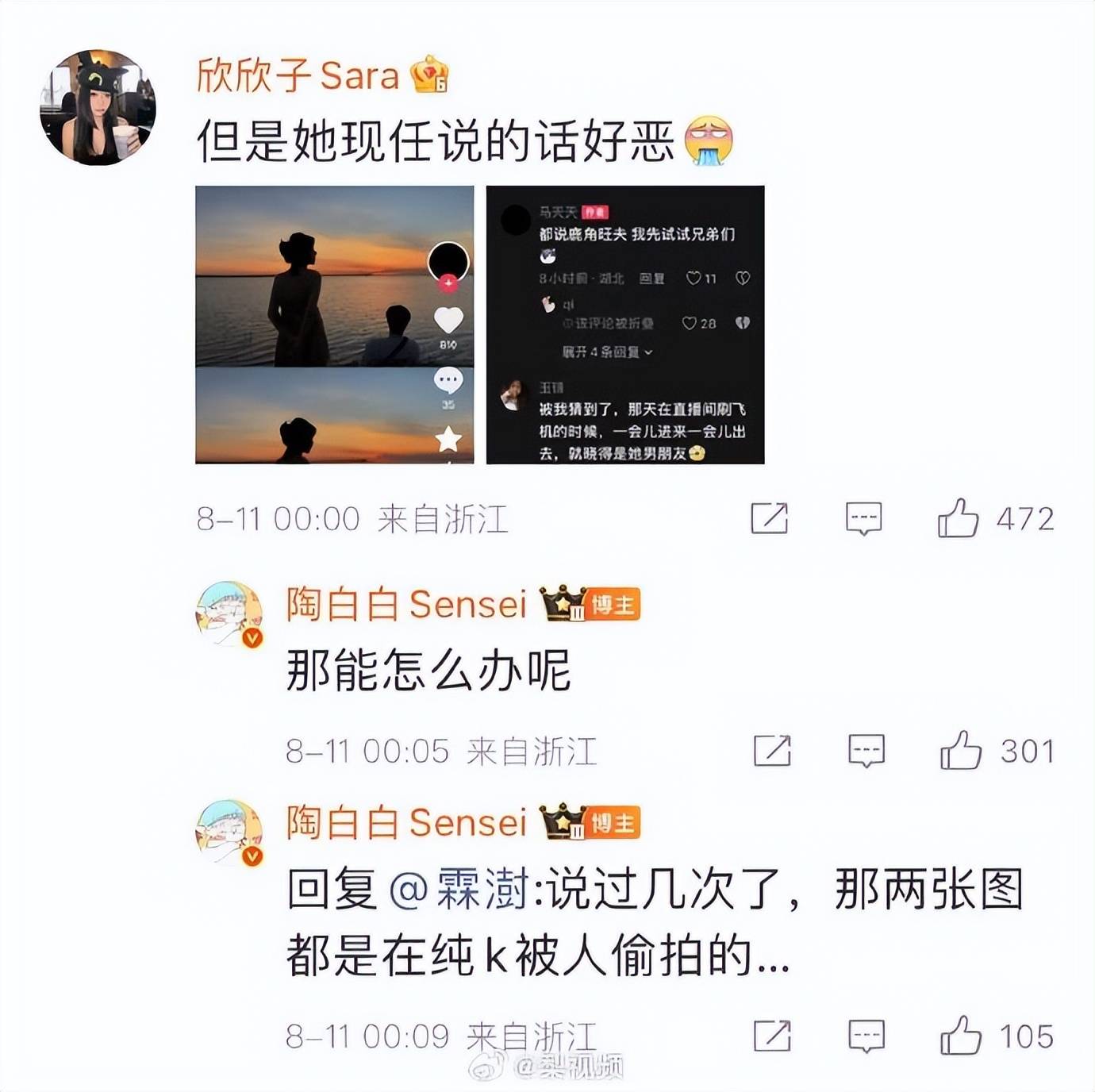Open 欣欣子 Sara's profile avatar

point(98,108)
